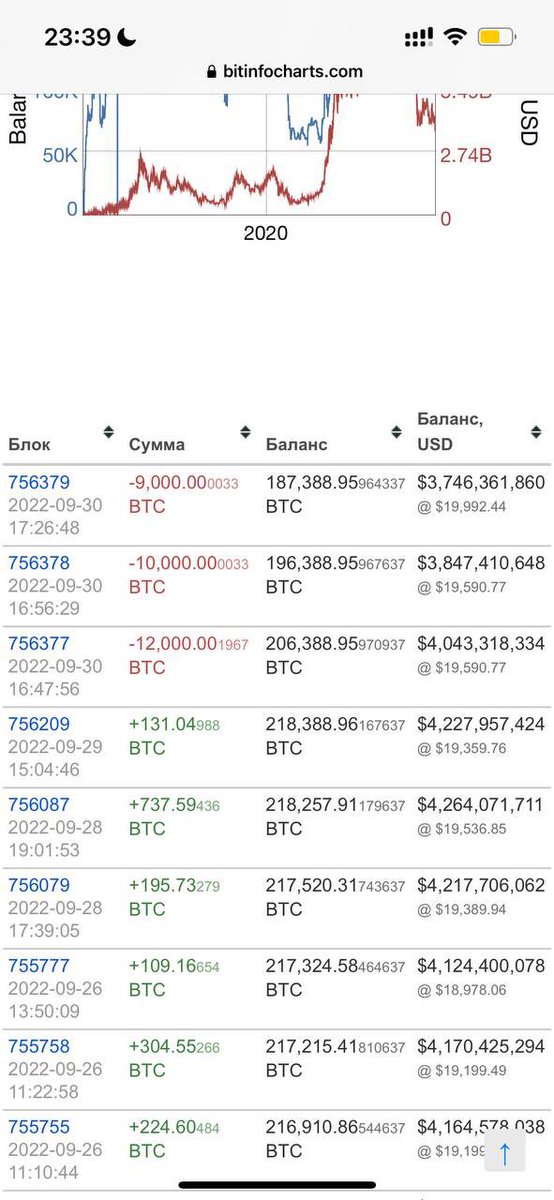Screen dimensions: 554x1200
Task: Sort the table by Сумма column
Action: click(x=245, y=433)
